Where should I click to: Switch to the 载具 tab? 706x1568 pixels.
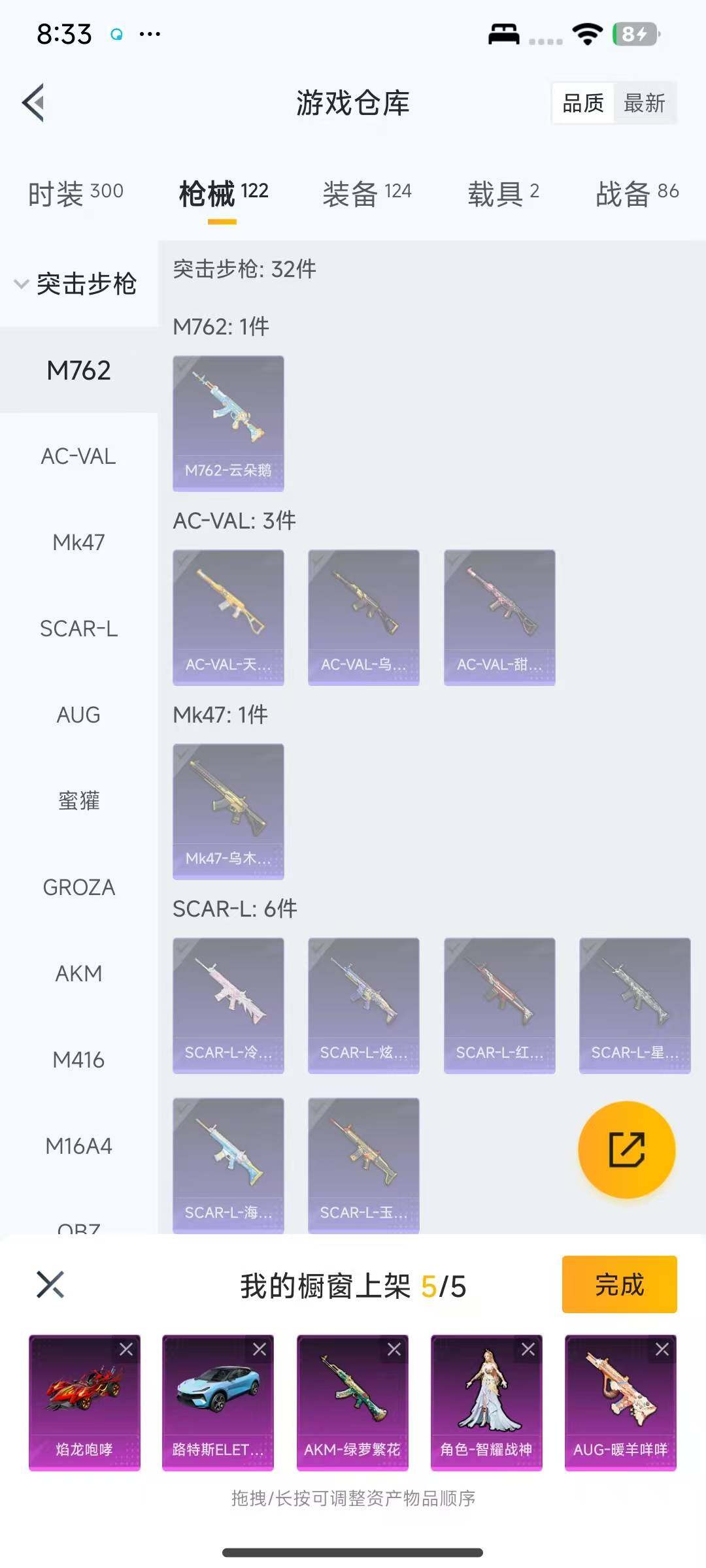503,193
